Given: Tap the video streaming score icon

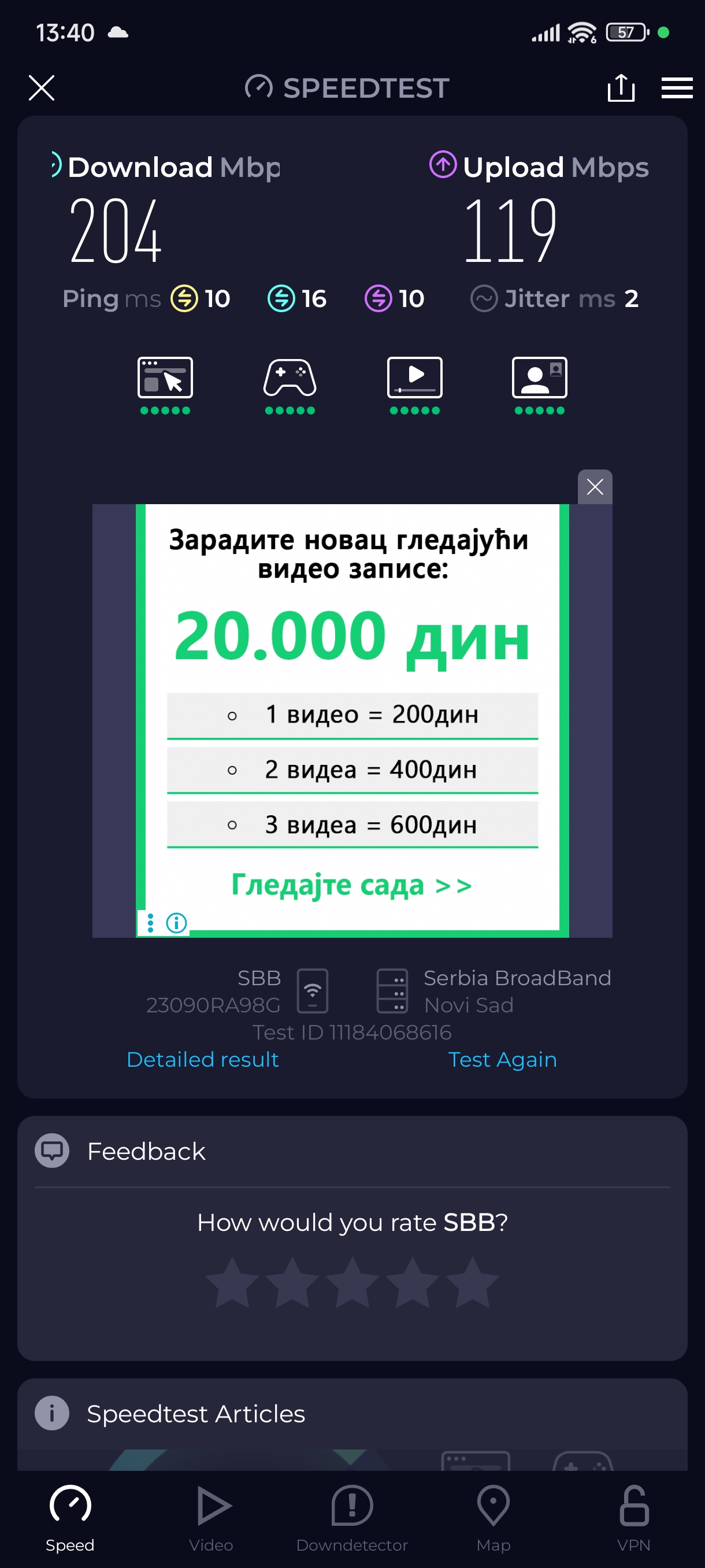Looking at the screenshot, I should coord(415,378).
